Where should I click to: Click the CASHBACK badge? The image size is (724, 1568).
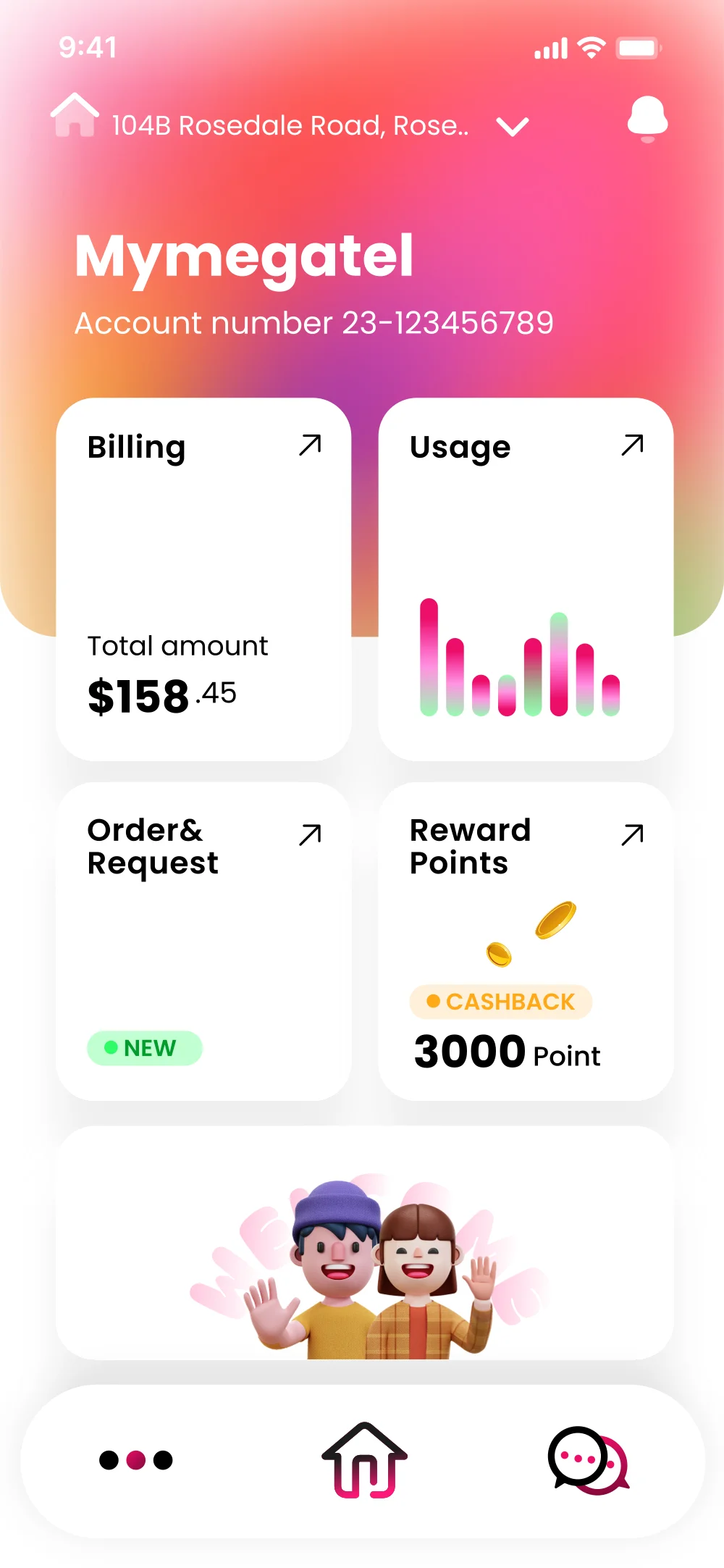pyautogui.click(x=500, y=1002)
